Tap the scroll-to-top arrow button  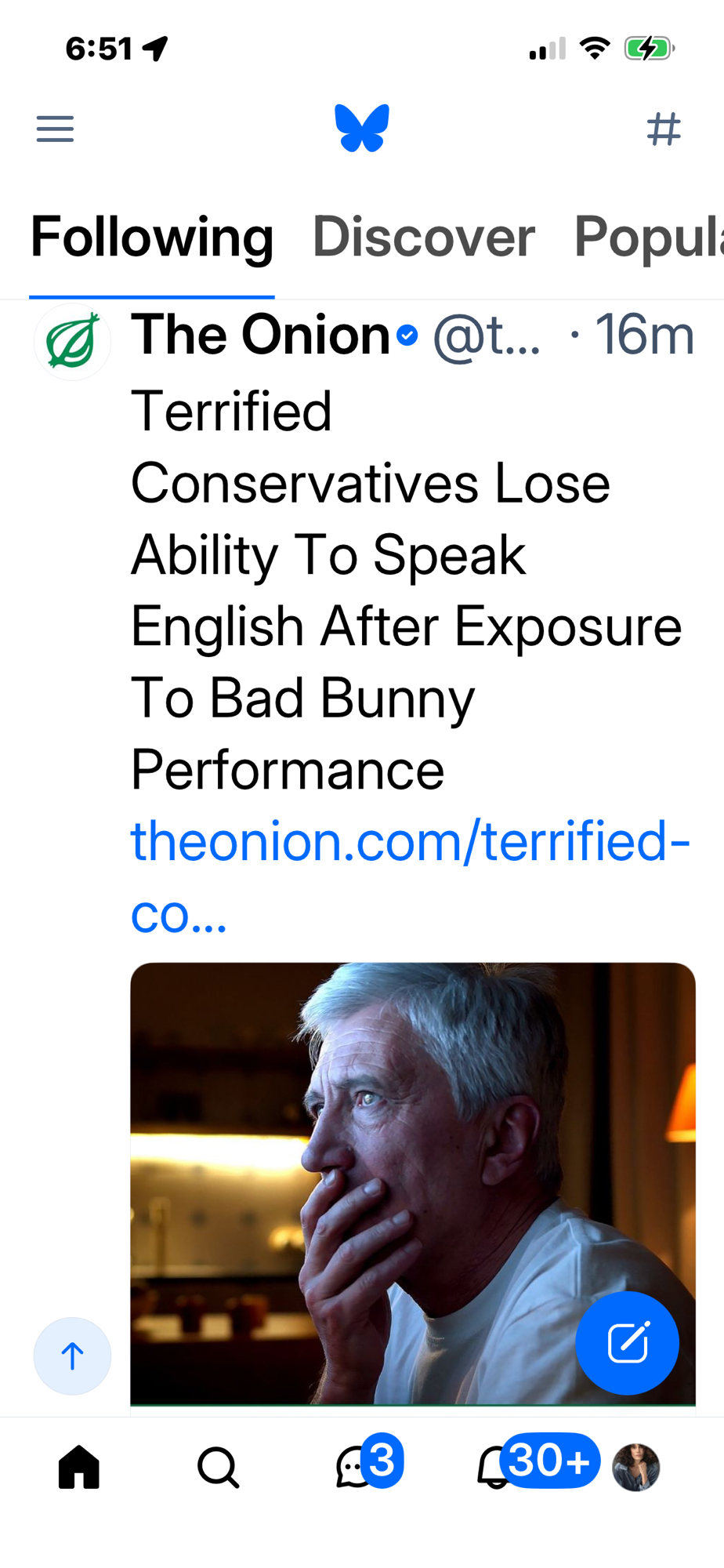(72, 1356)
